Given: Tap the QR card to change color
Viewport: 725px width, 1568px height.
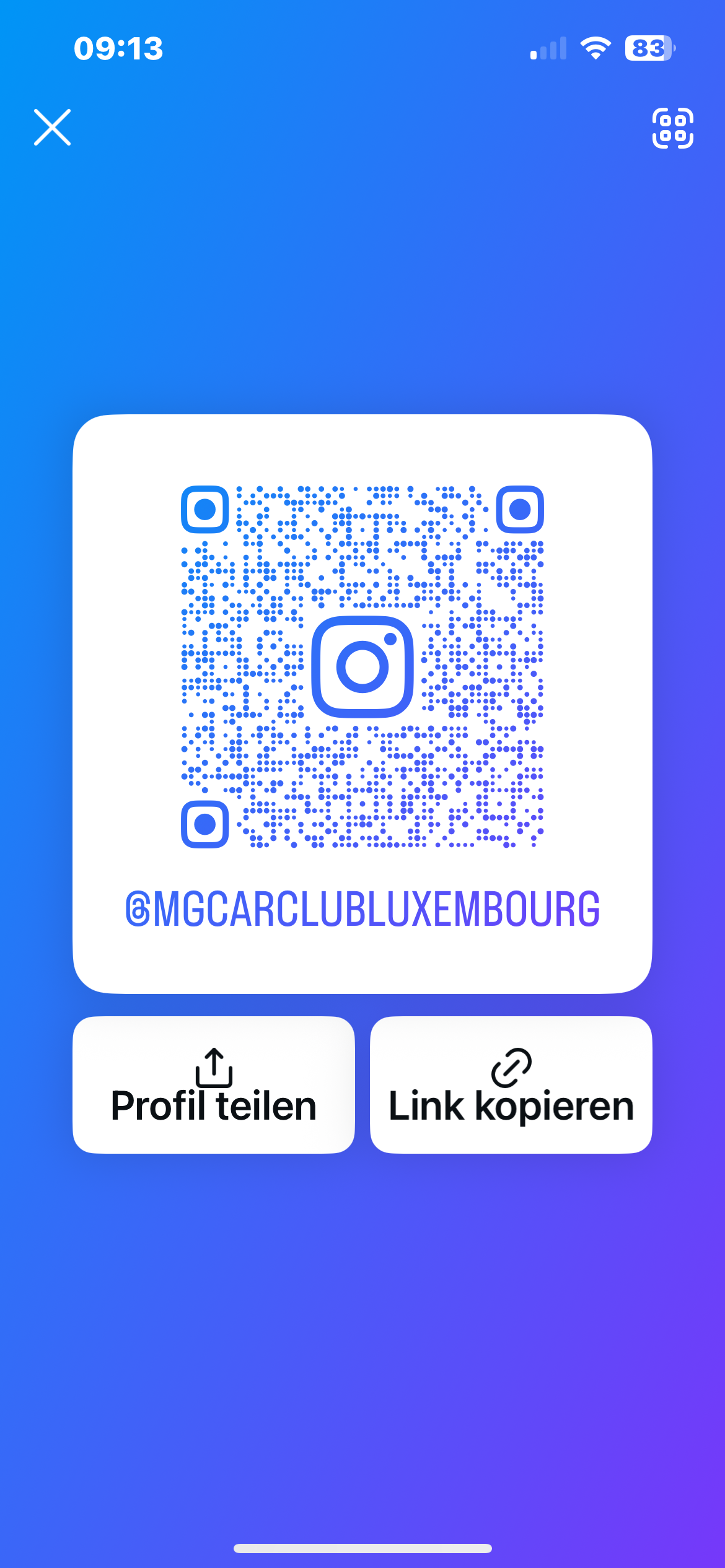Looking at the screenshot, I should 362,703.
